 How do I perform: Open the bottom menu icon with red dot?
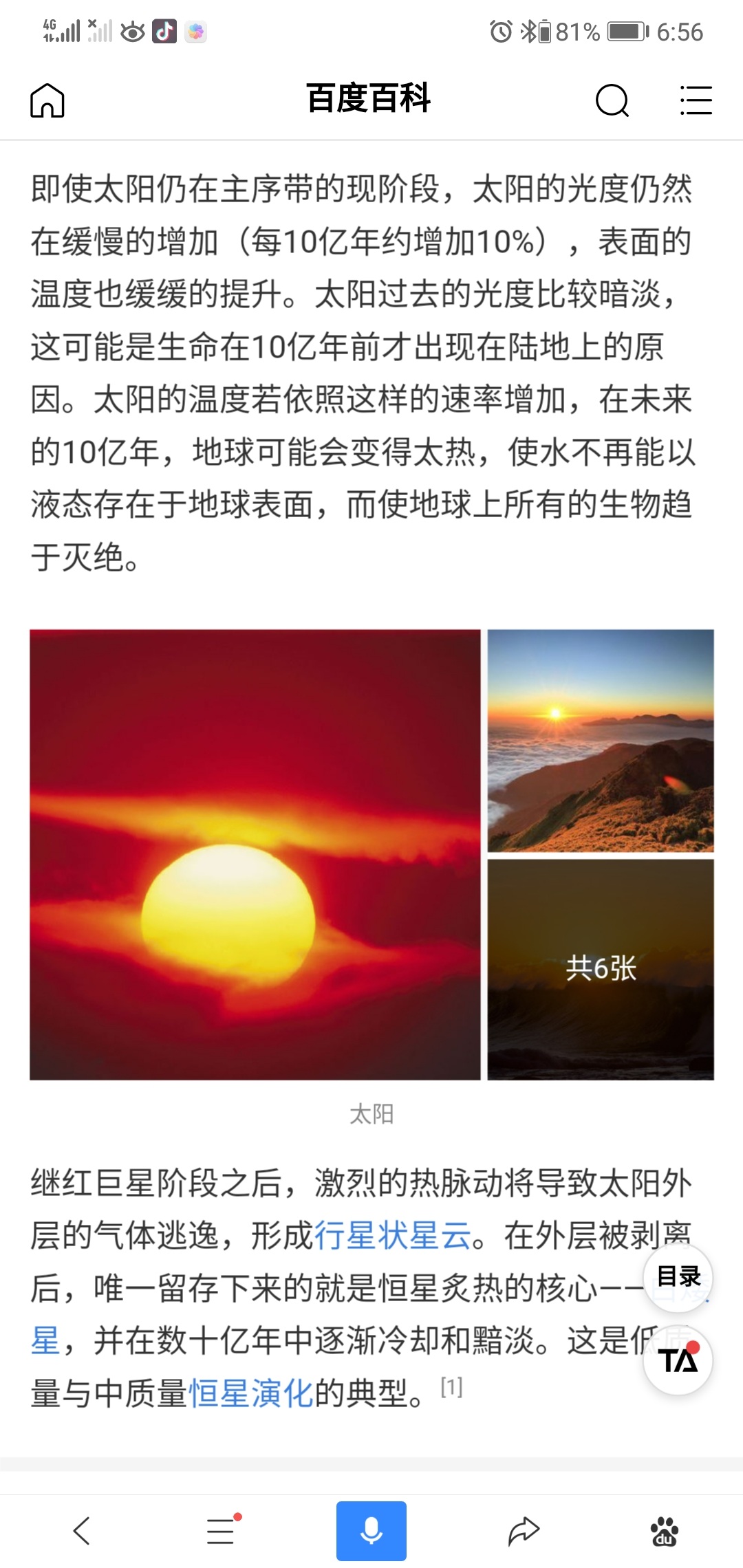tap(223, 1529)
